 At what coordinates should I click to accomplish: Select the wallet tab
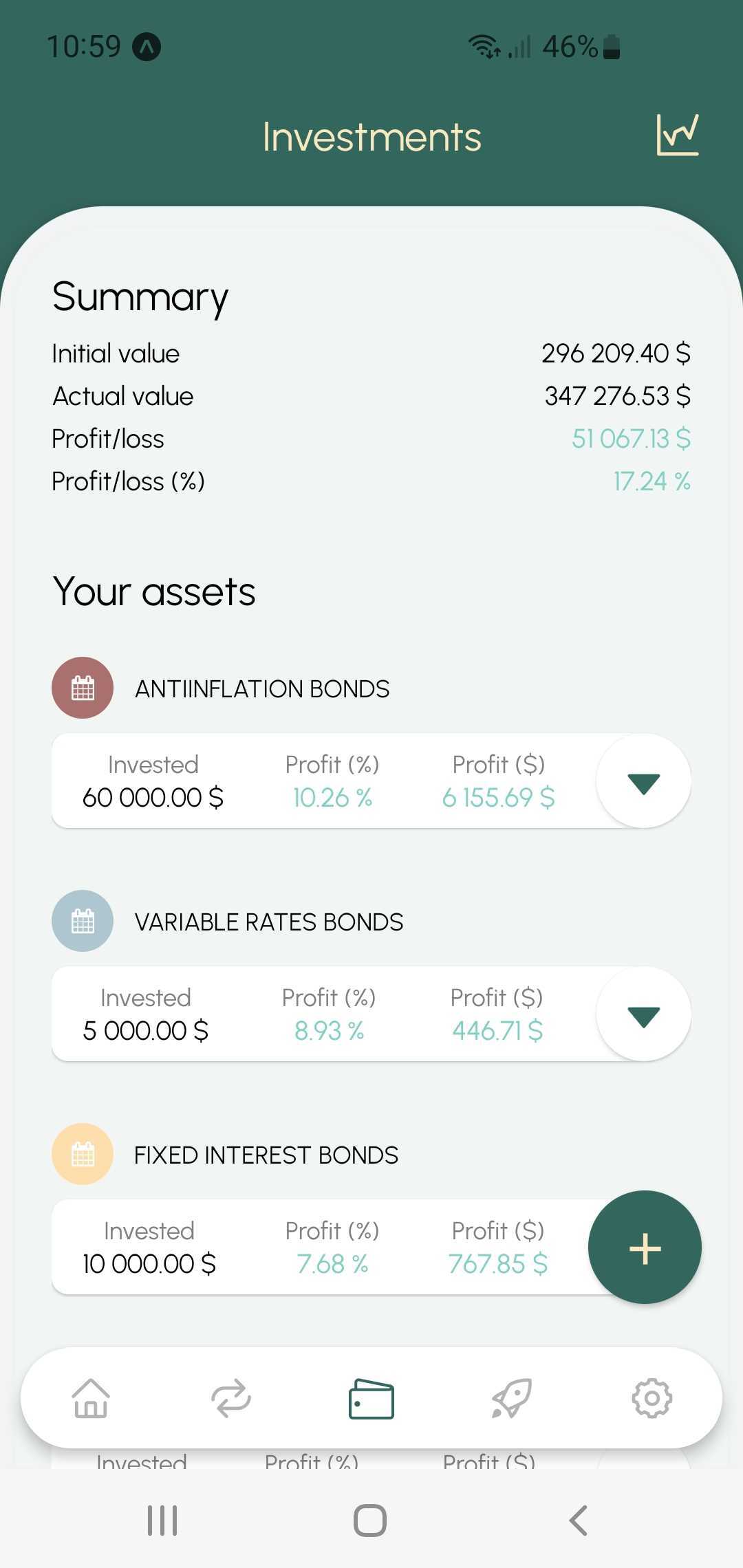coord(371,1399)
